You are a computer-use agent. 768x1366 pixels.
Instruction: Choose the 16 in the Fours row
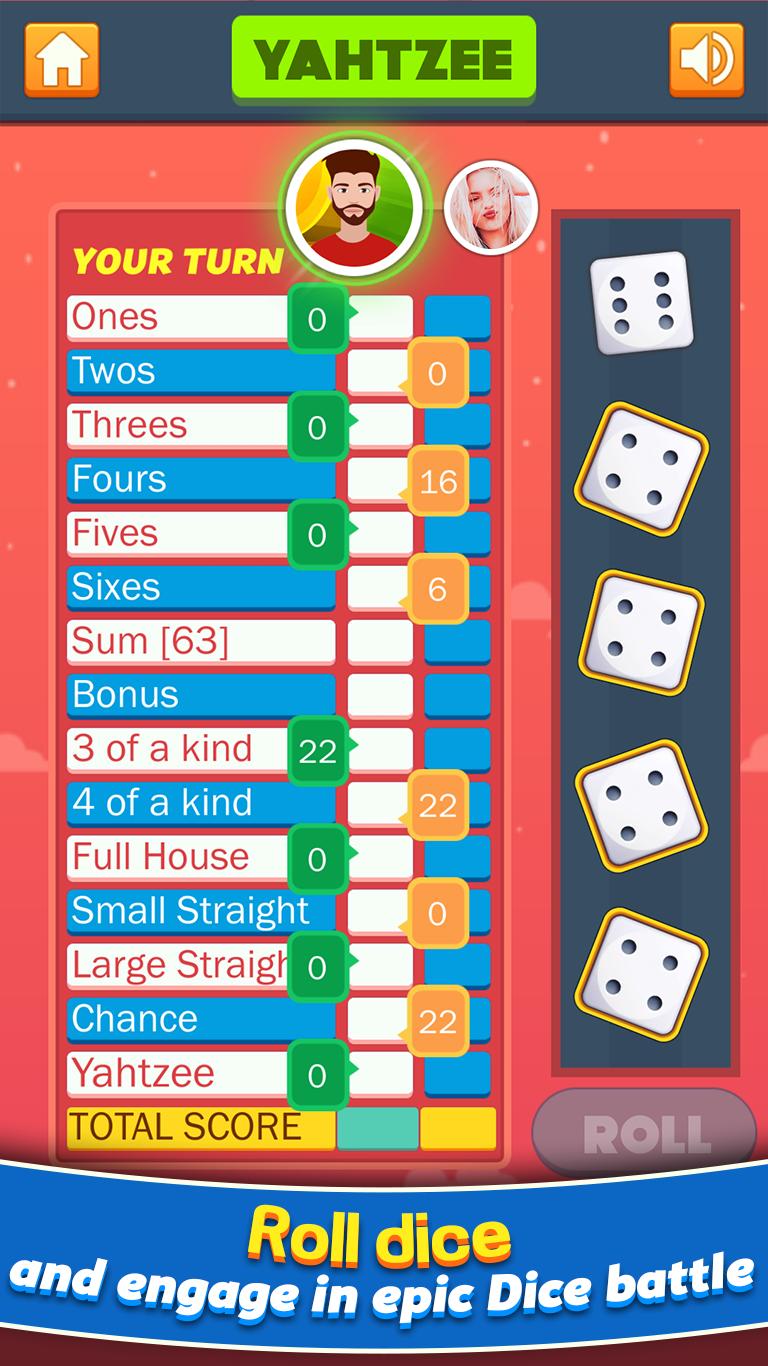(x=438, y=482)
